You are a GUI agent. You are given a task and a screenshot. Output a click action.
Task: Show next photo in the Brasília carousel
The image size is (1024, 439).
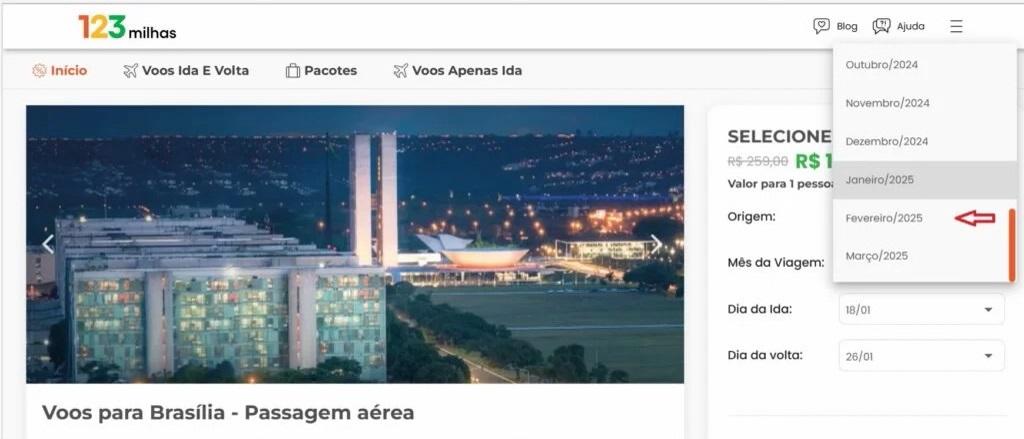click(x=656, y=244)
